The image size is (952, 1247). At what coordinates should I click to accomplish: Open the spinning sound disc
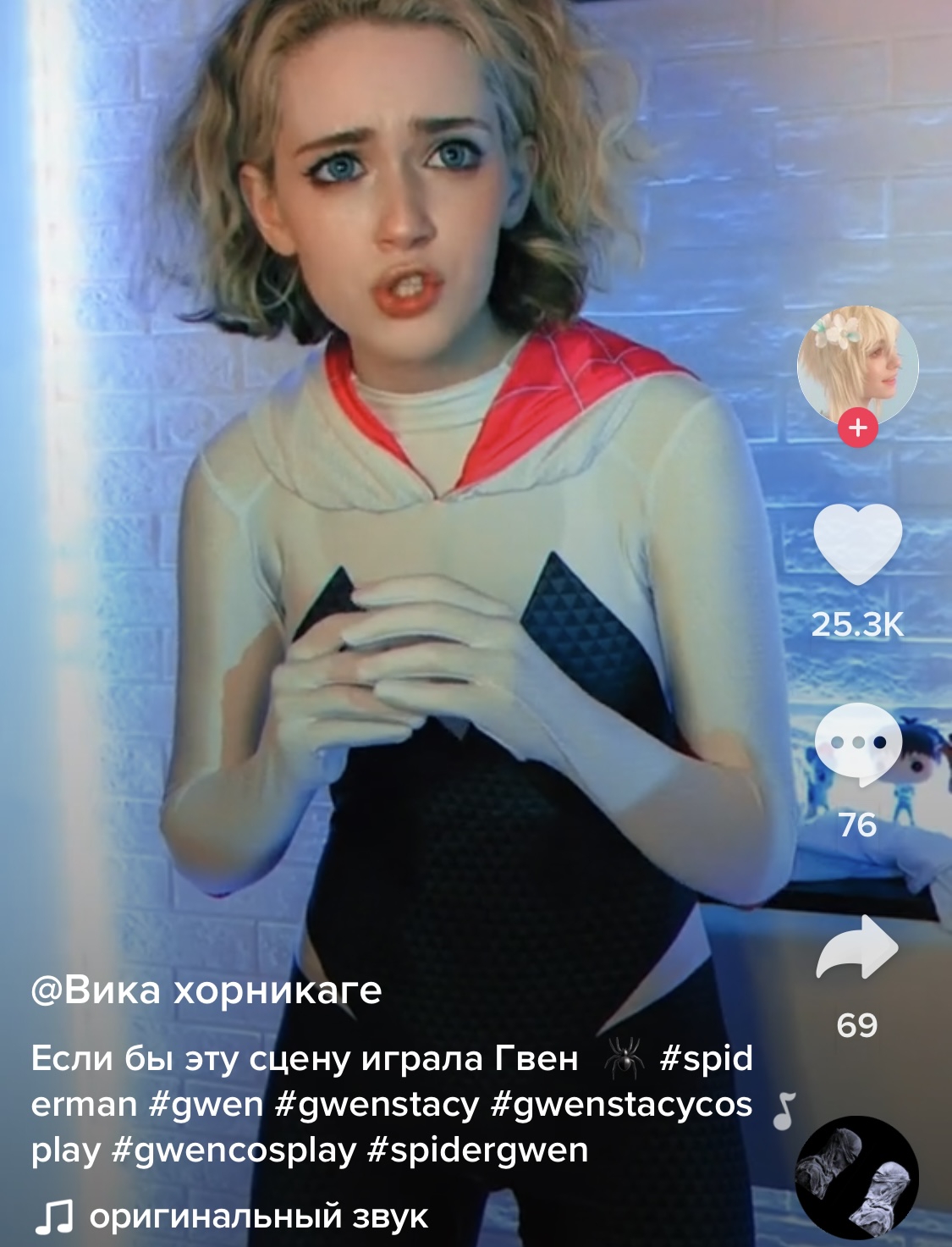pyautogui.click(x=856, y=1178)
